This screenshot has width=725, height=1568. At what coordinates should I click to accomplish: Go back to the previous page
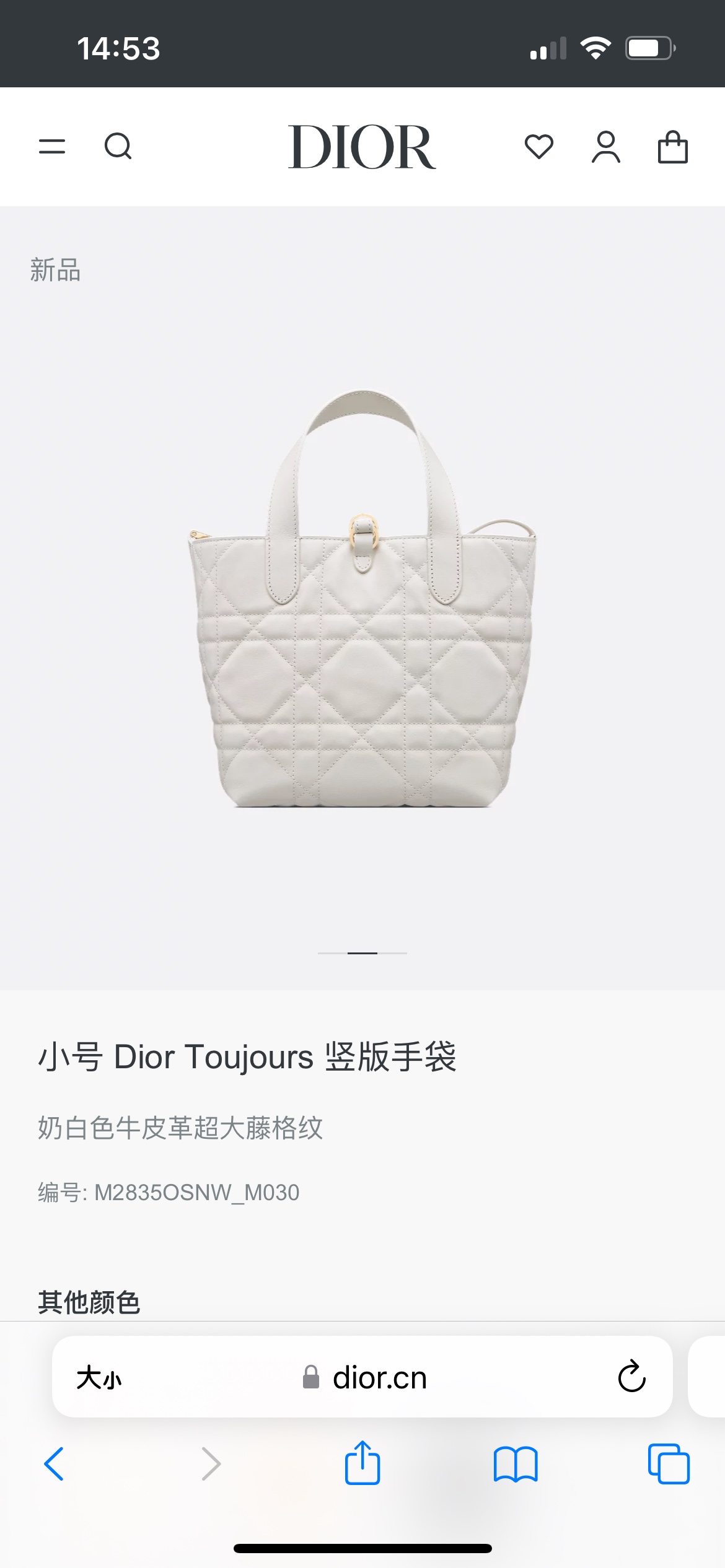point(55,1464)
